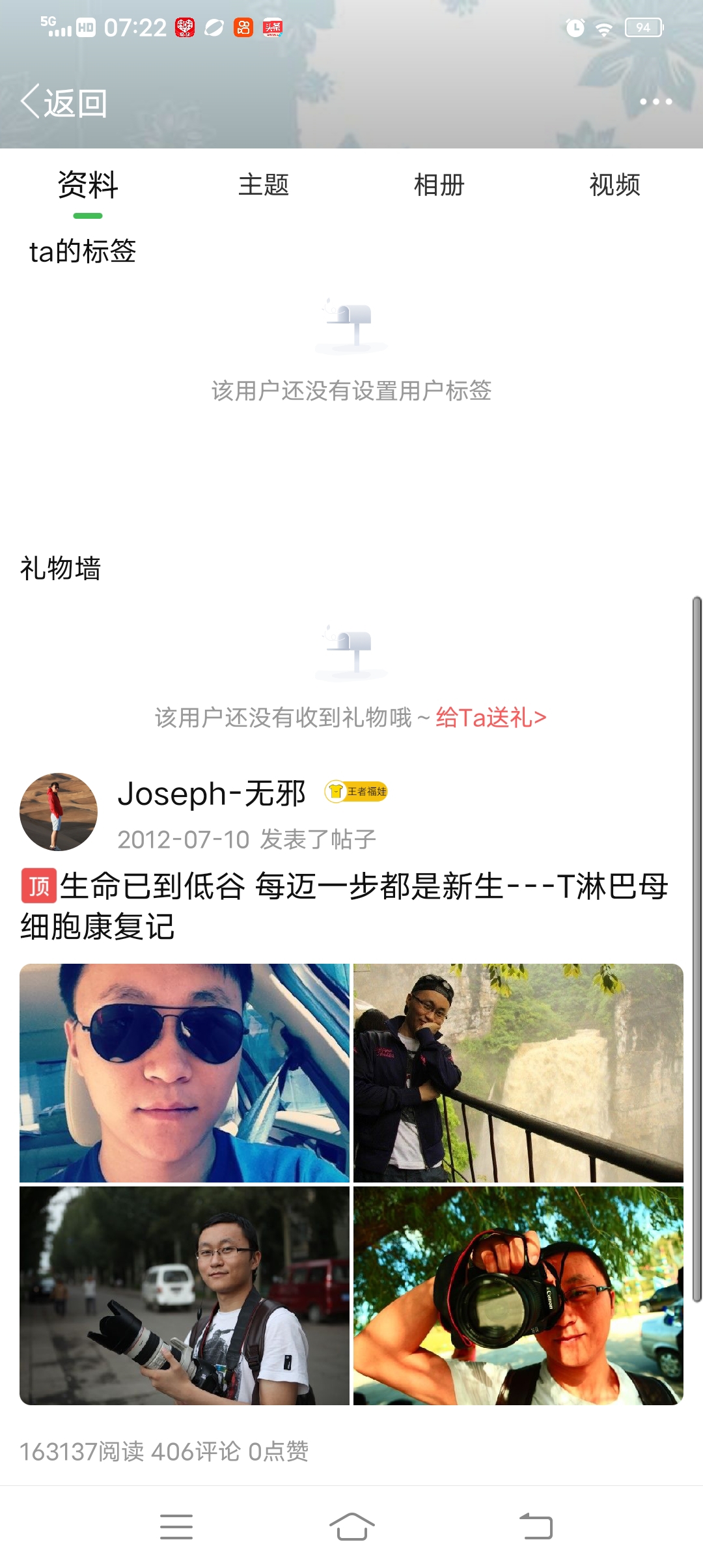Screen dimensions: 703x1568
Task: Open the pinned post 生命已到低谷
Action: point(345,906)
